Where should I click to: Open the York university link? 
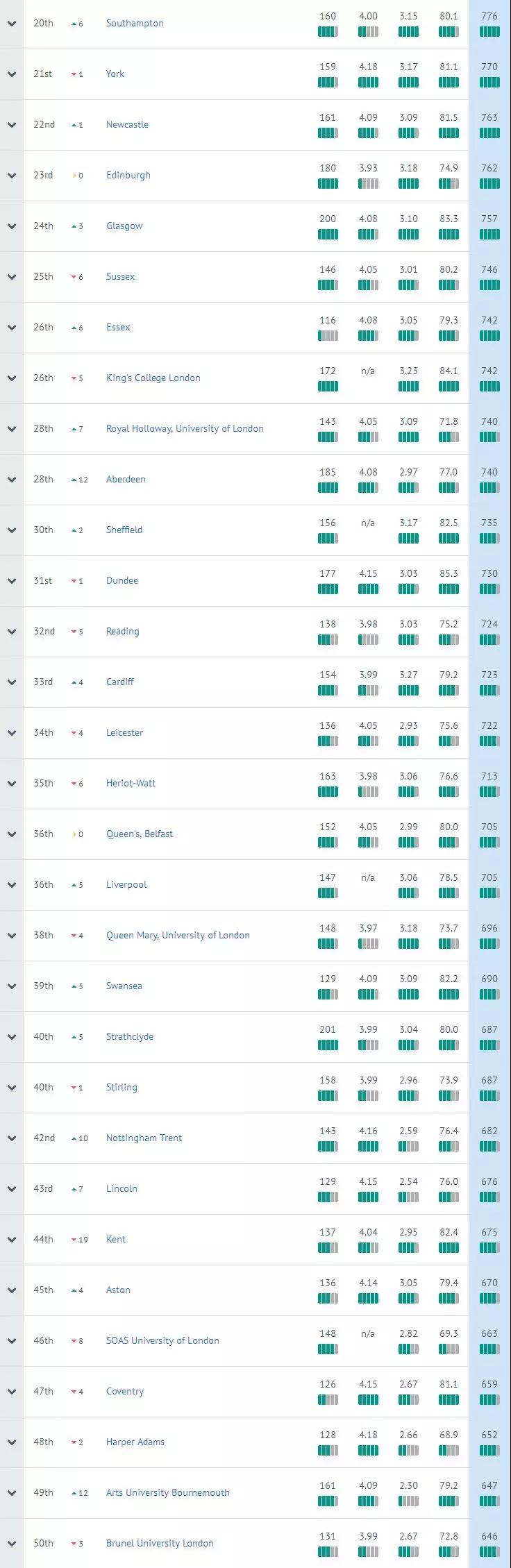click(115, 74)
